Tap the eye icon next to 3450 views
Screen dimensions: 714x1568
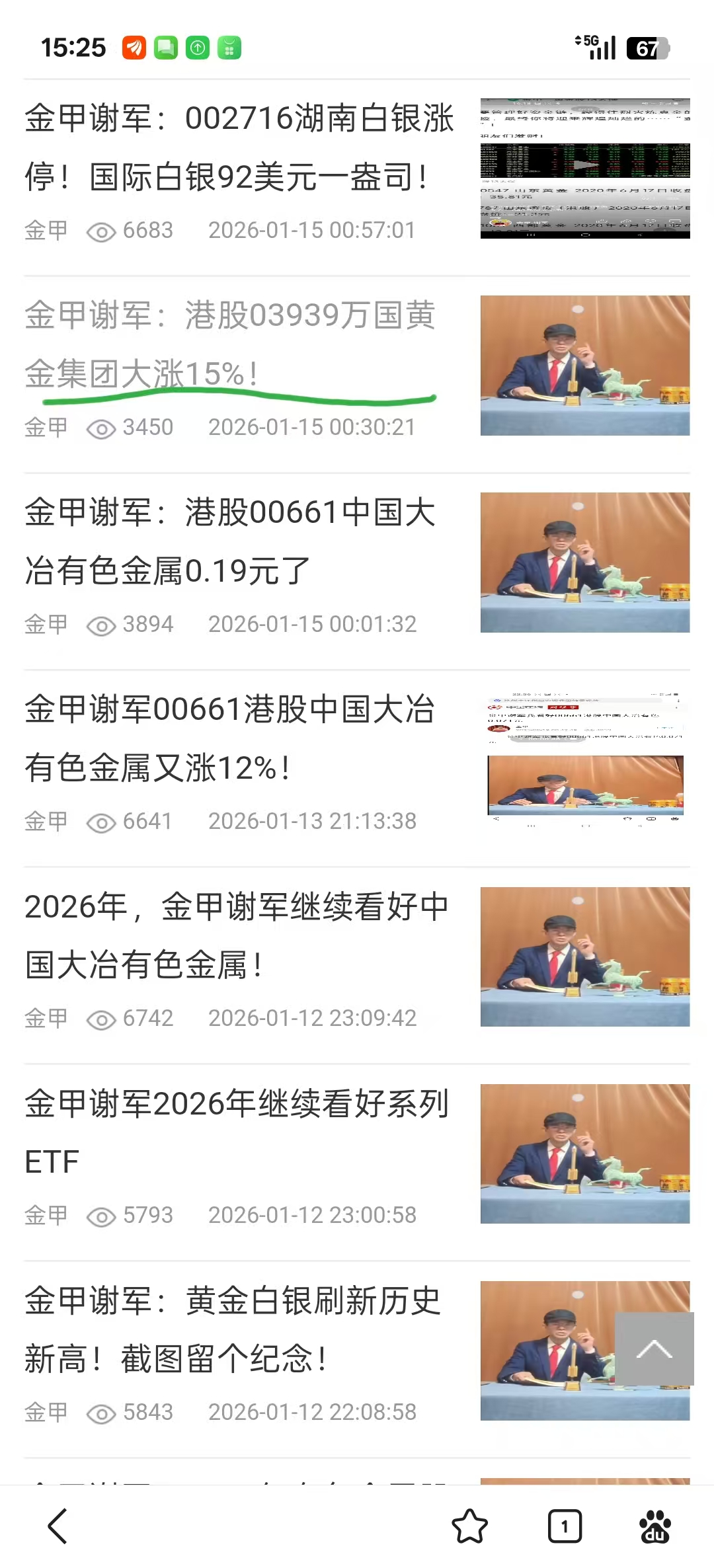point(100,428)
